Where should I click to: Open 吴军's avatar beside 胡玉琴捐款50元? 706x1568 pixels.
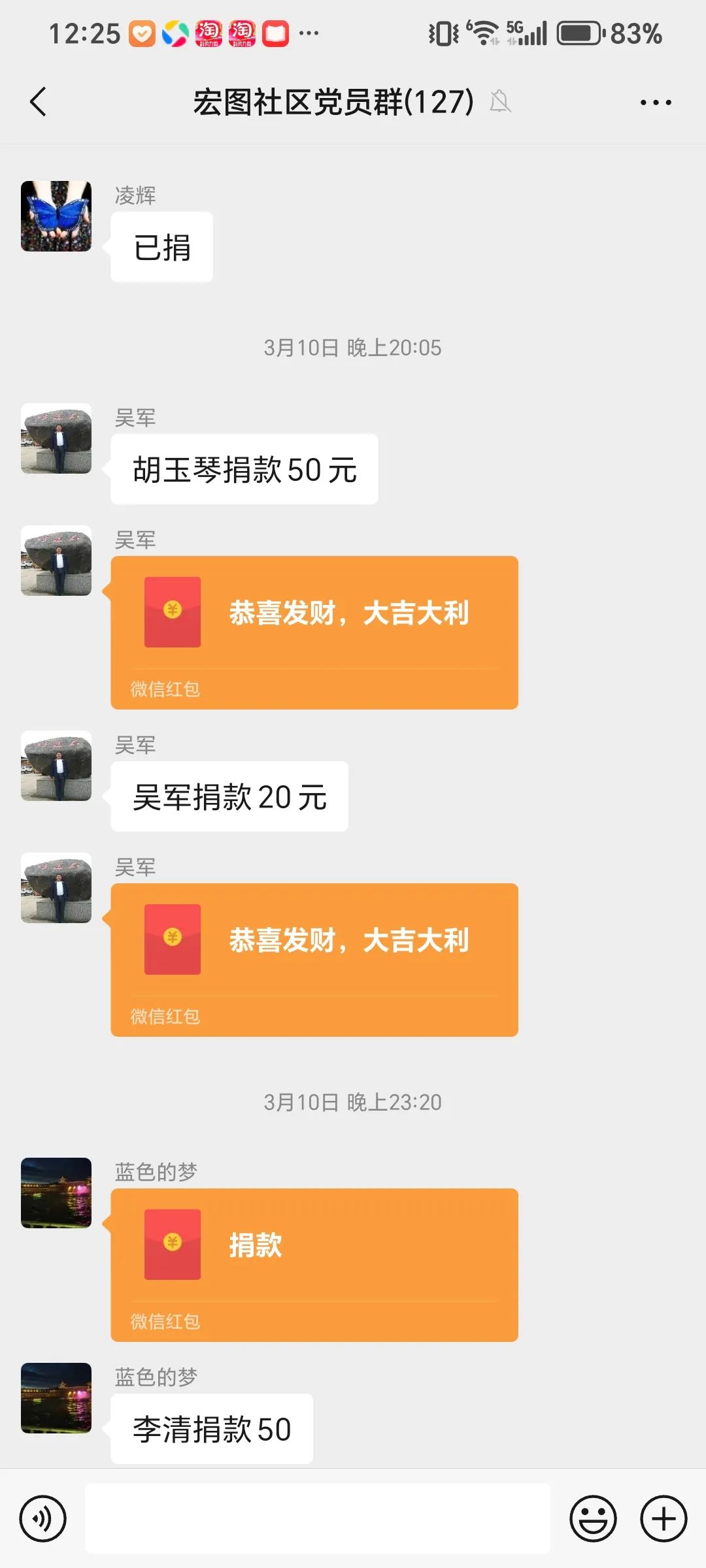56,438
